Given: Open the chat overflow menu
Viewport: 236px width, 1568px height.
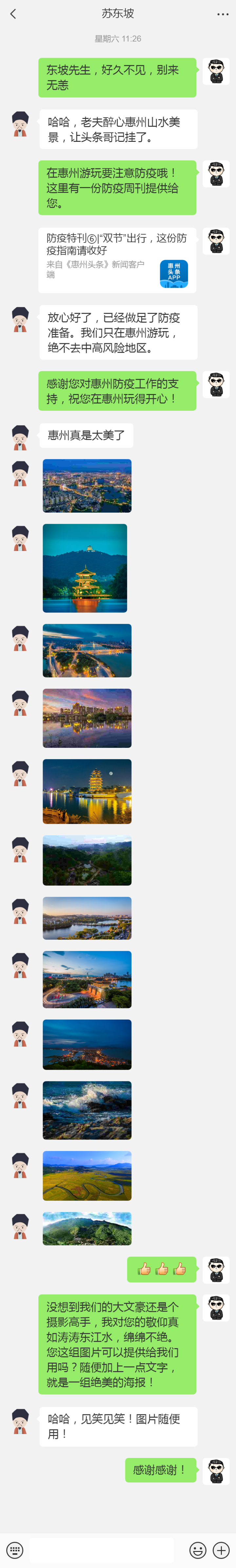Looking at the screenshot, I should (223, 13).
